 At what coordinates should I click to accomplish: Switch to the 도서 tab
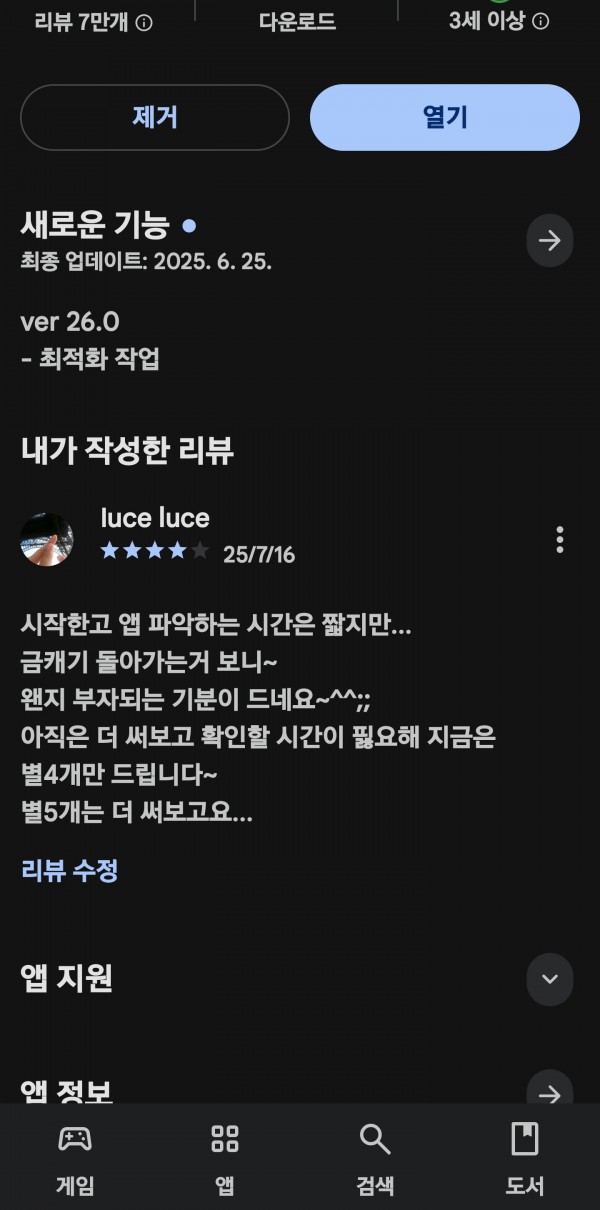point(525,1159)
